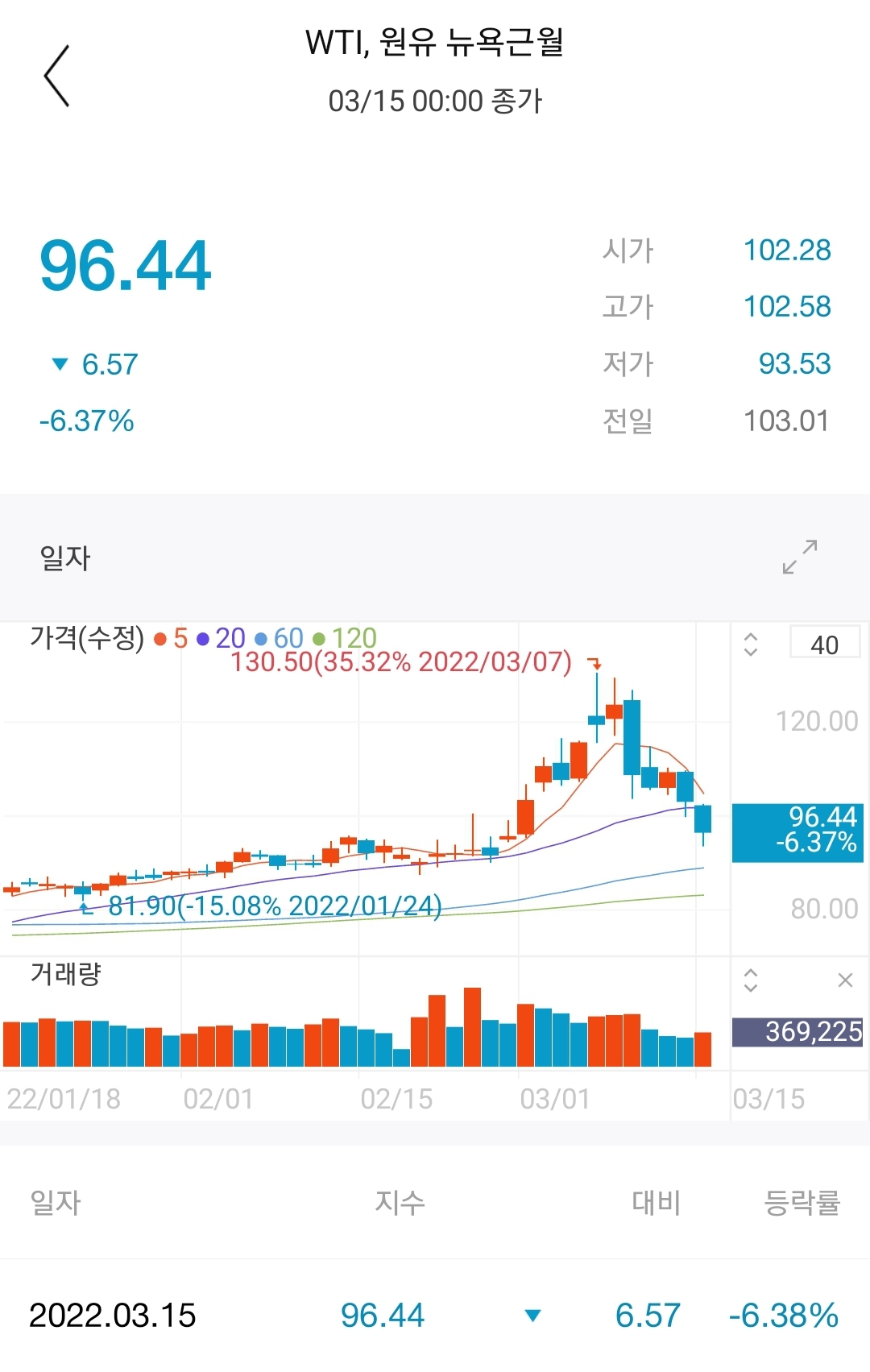Close the 거래량 volume panel
The width and height of the screenshot is (870, 1372).
[845, 980]
